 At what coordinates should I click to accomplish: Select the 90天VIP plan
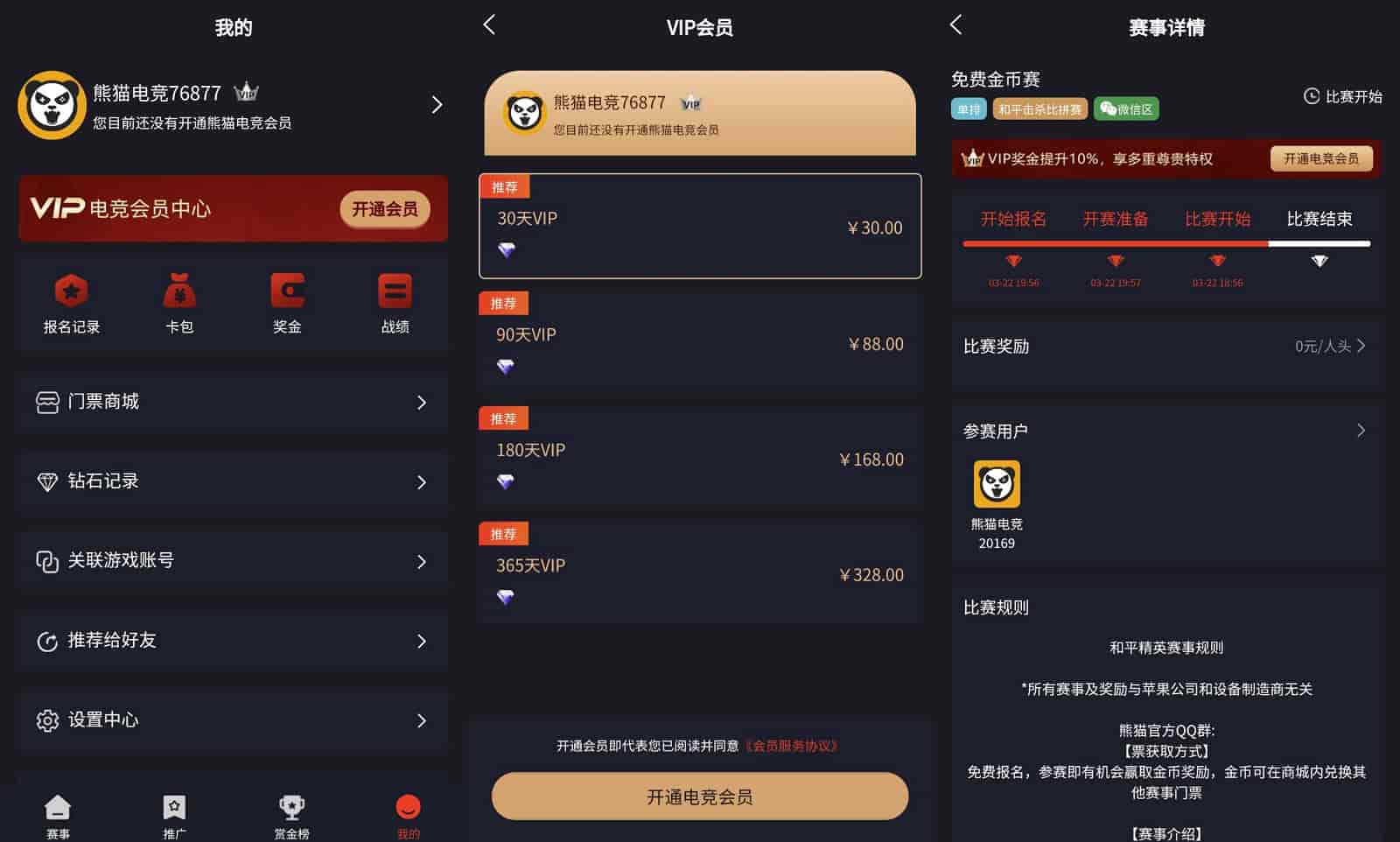click(700, 344)
